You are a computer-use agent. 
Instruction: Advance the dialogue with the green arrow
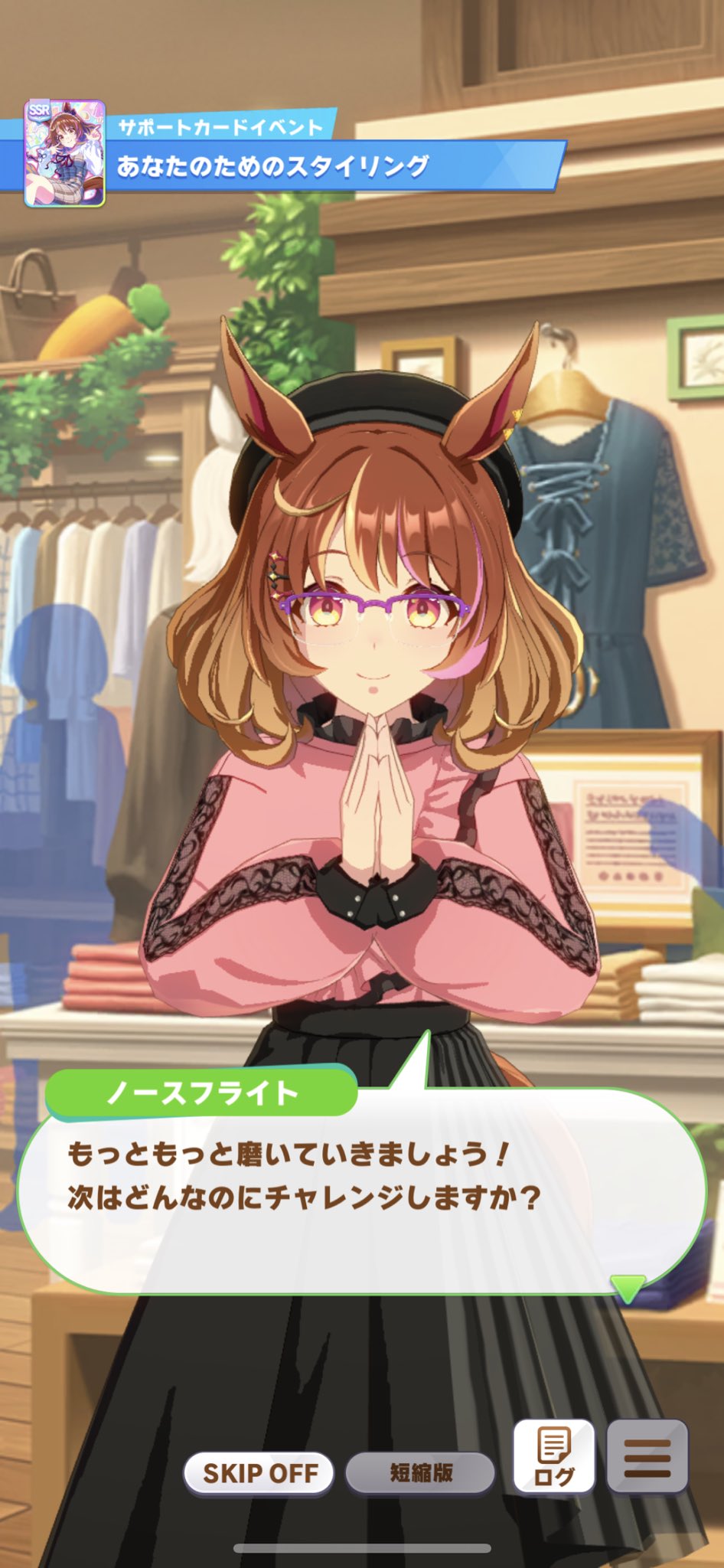tap(628, 1288)
